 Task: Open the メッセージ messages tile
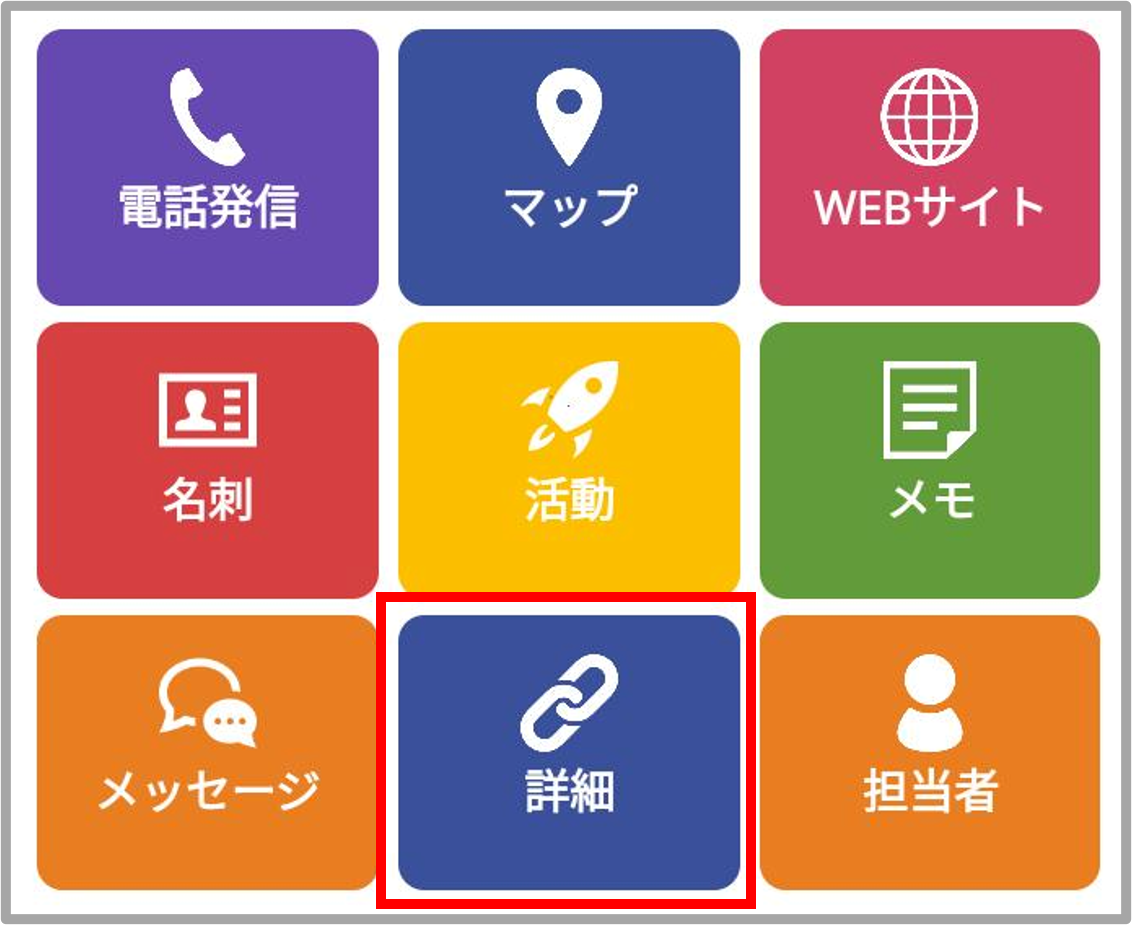(208, 752)
